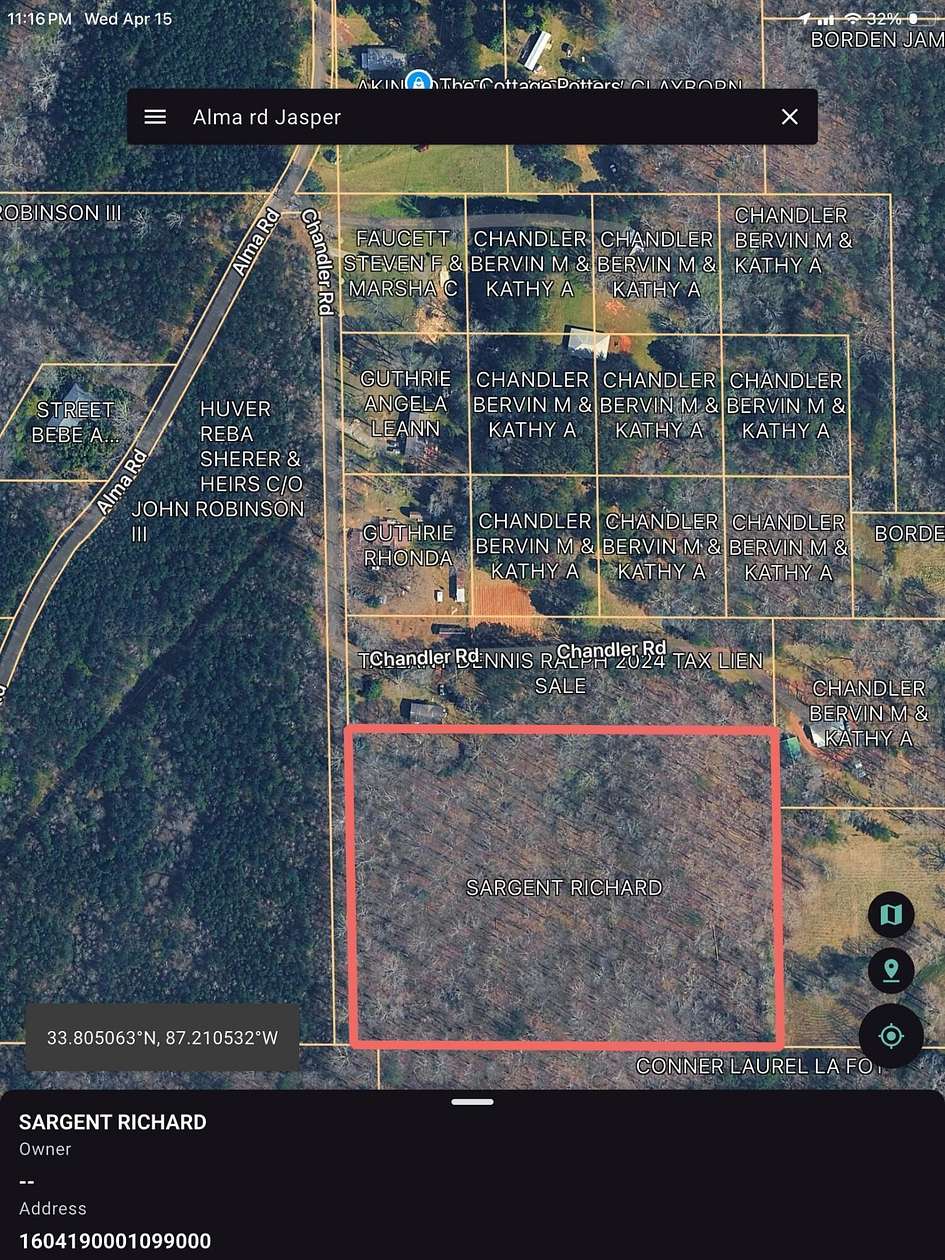Tap the location pin drop icon
This screenshot has height=1260, width=945.
[890, 970]
